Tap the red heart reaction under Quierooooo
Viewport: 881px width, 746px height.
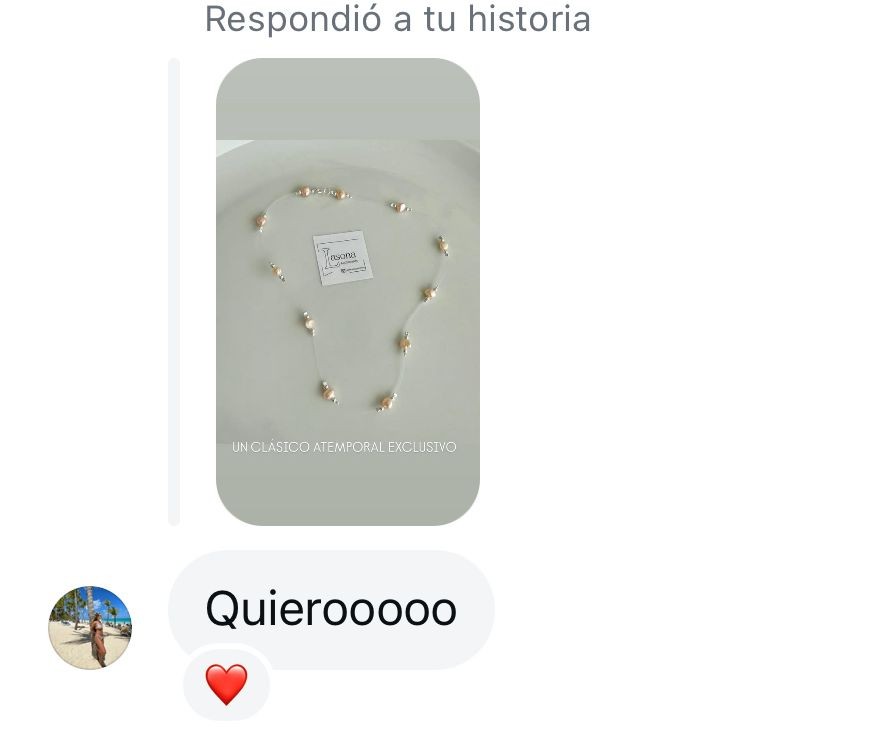(x=226, y=685)
